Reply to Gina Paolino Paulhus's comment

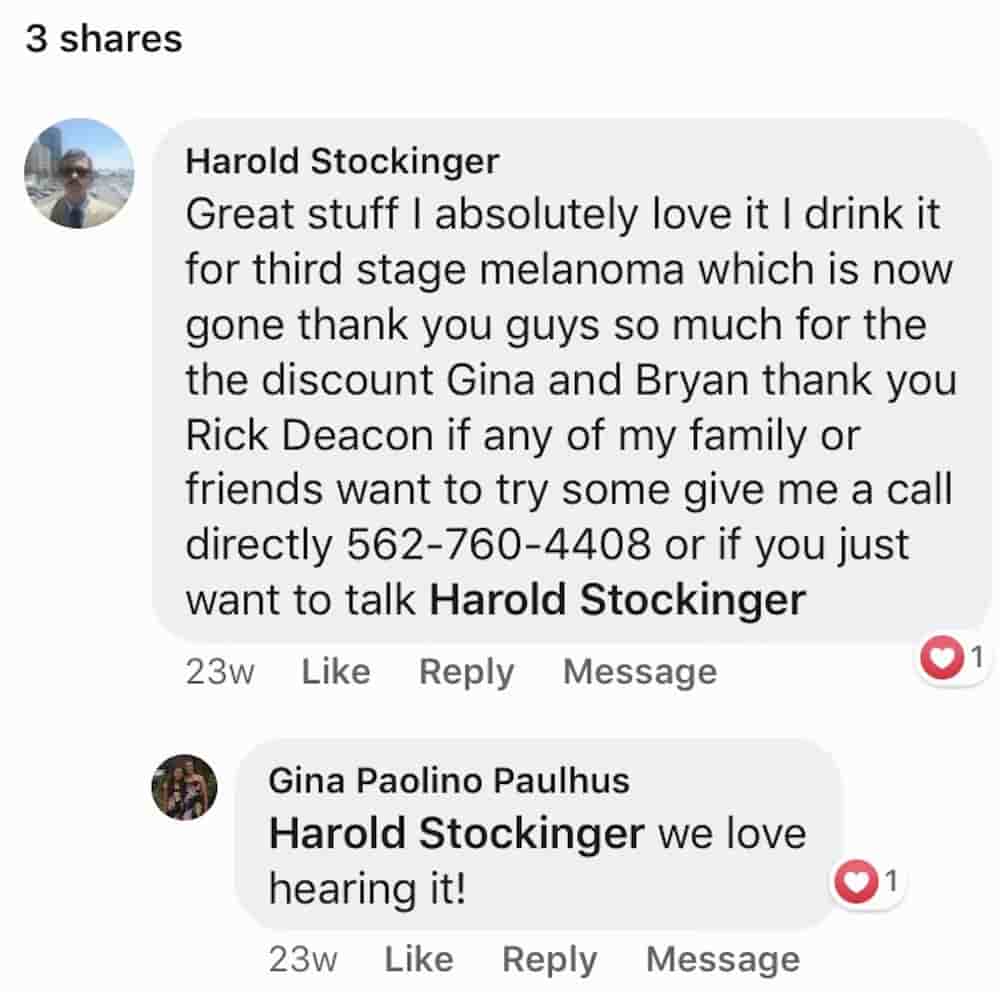click(x=549, y=959)
